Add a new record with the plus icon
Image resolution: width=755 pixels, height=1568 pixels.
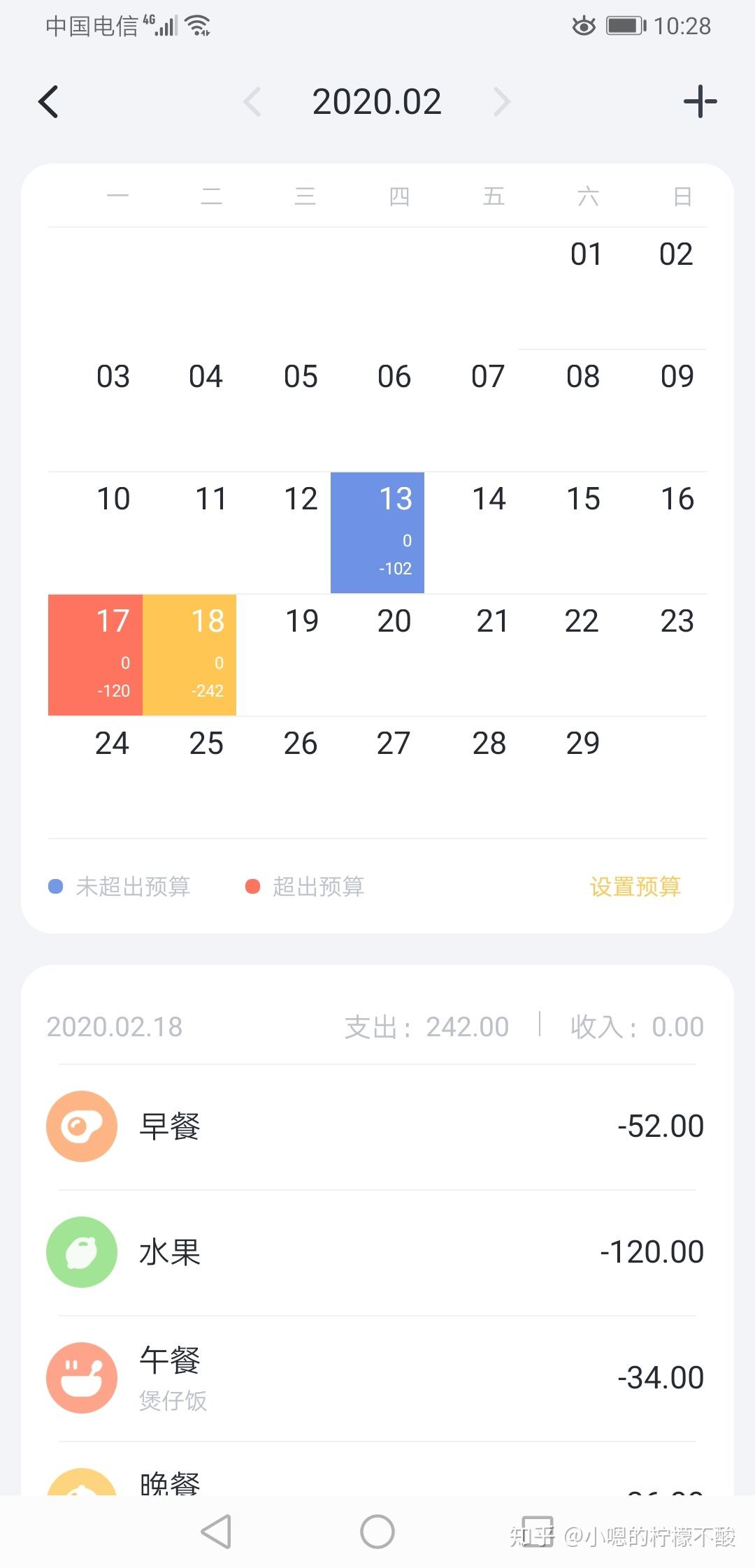click(x=700, y=102)
